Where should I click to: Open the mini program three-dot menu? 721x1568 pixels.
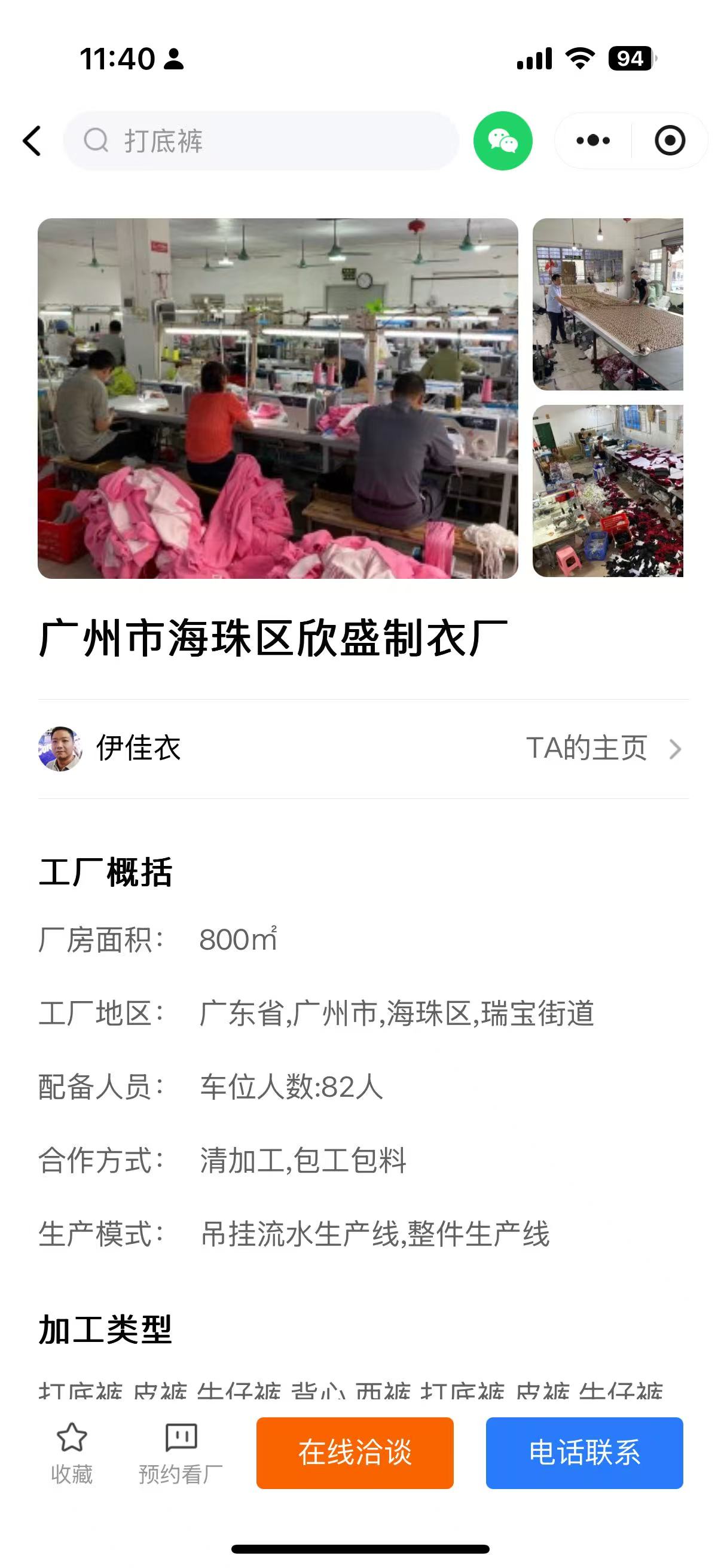[593, 141]
